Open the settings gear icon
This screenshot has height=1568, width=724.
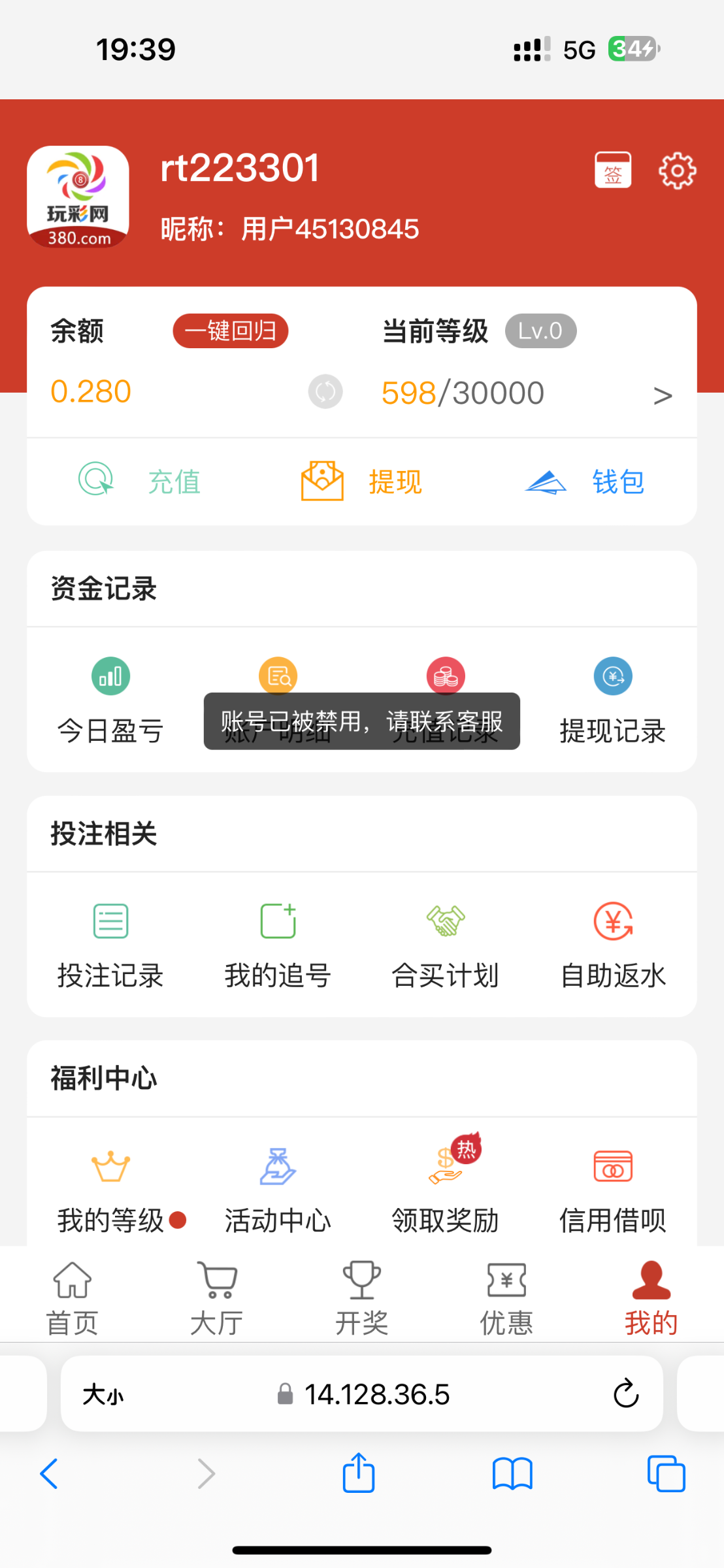tap(677, 171)
